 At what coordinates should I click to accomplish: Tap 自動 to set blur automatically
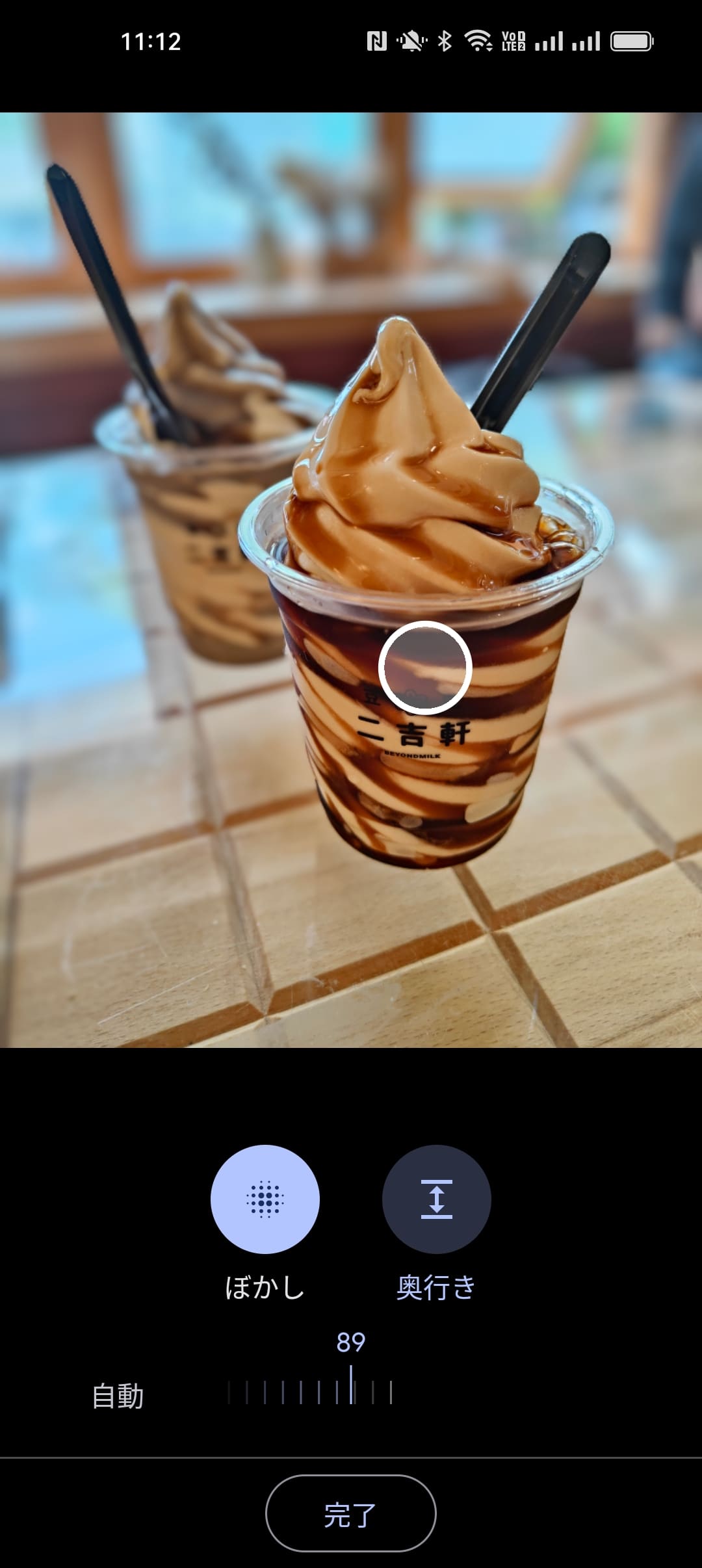[118, 1396]
